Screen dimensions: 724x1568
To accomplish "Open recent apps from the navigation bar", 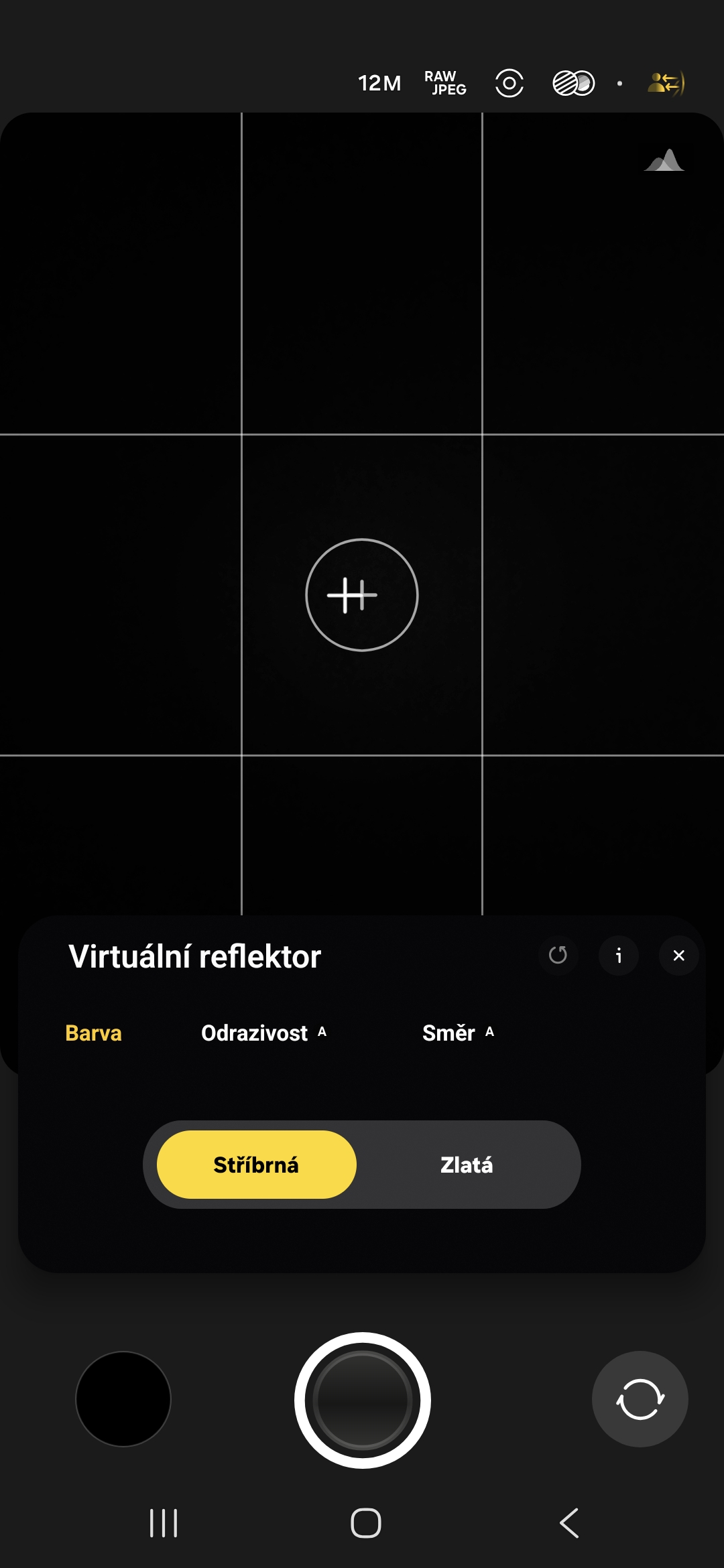I will [x=164, y=1523].
